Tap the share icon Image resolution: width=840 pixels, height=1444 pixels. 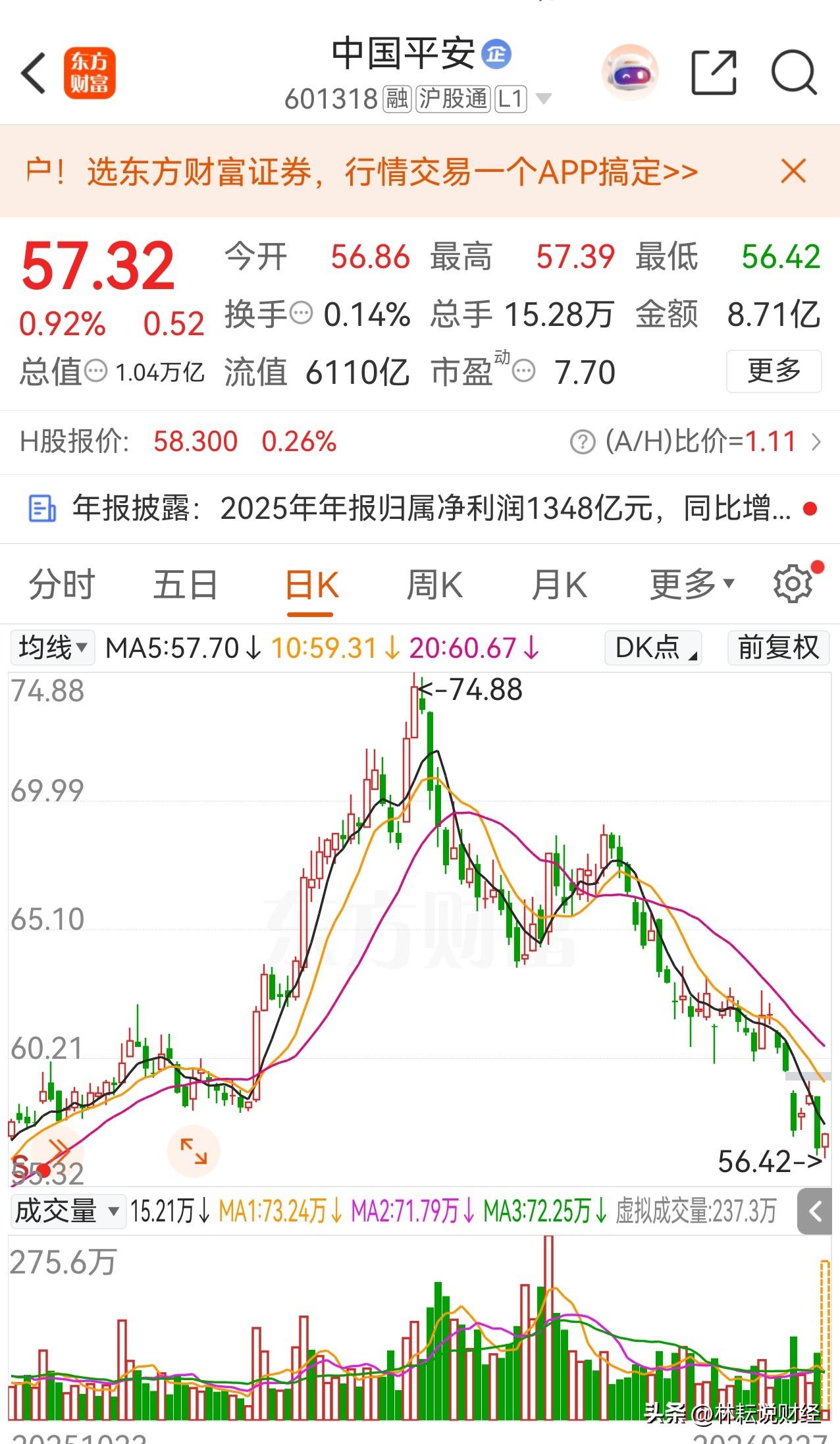tap(713, 71)
